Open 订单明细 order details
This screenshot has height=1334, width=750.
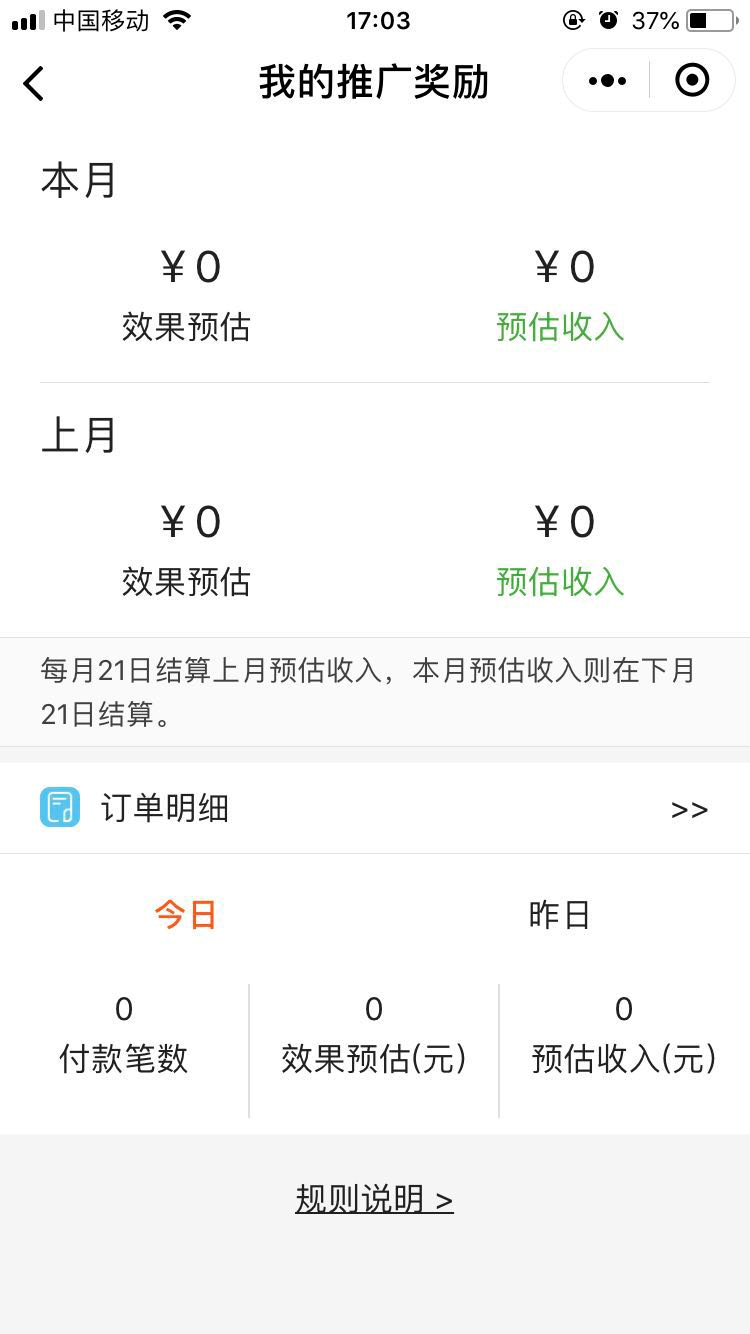click(x=375, y=808)
